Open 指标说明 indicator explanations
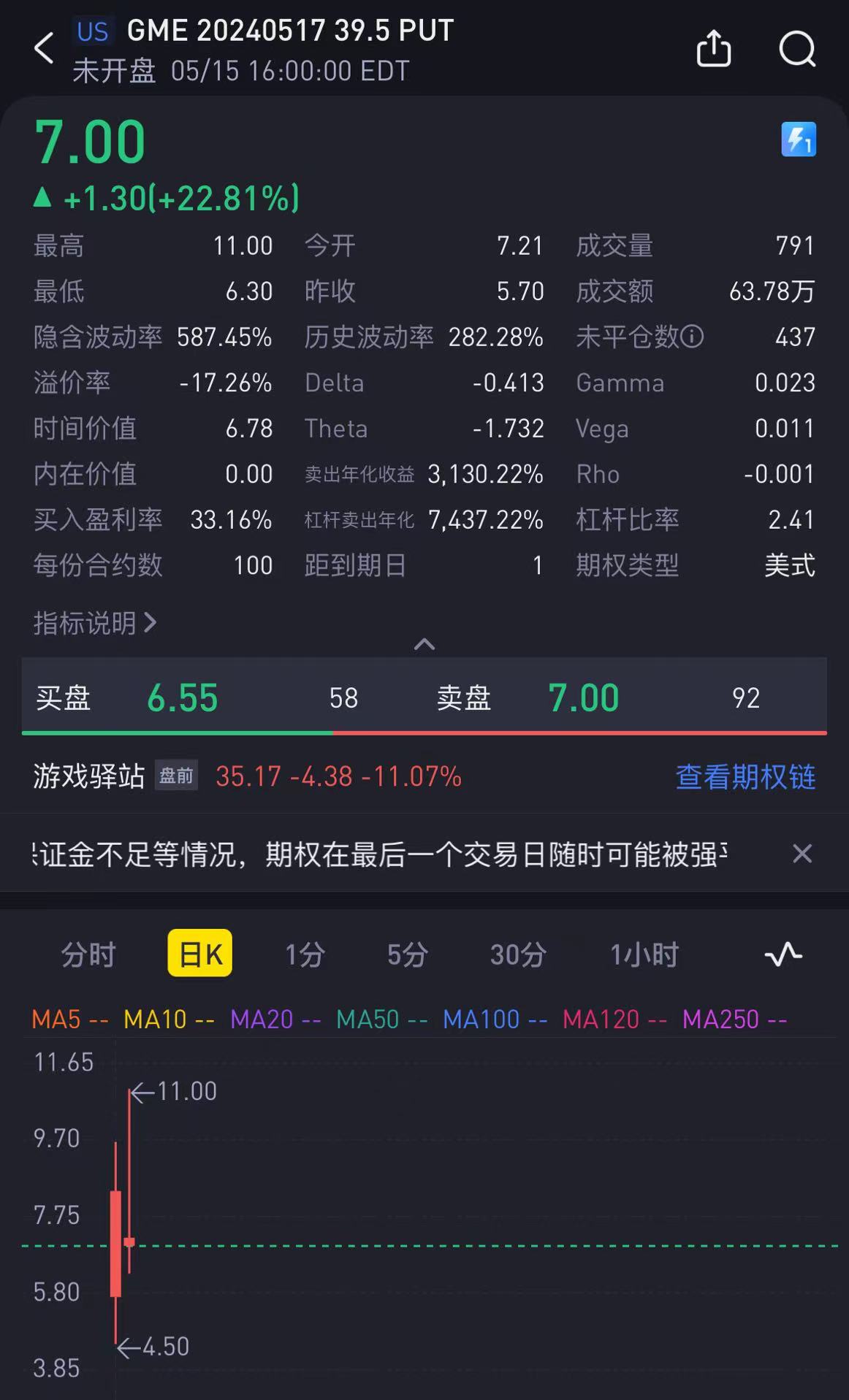 [x=93, y=622]
